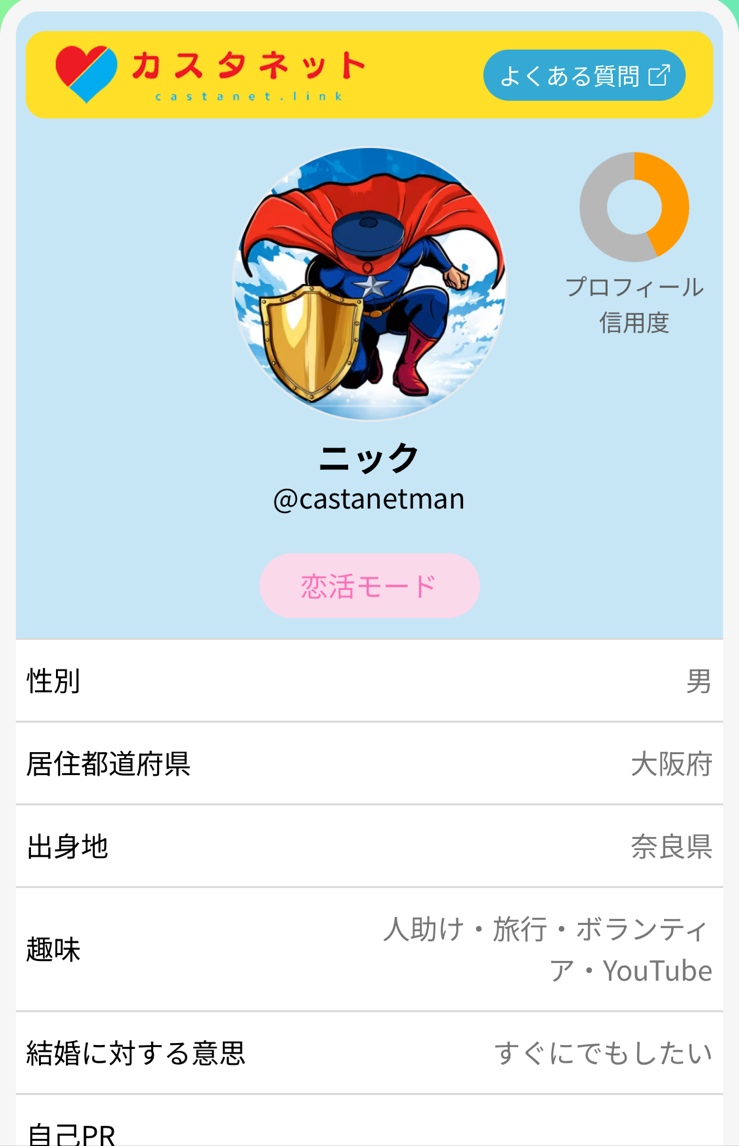
Task: Tap the 恋活モード button
Action: [369, 585]
